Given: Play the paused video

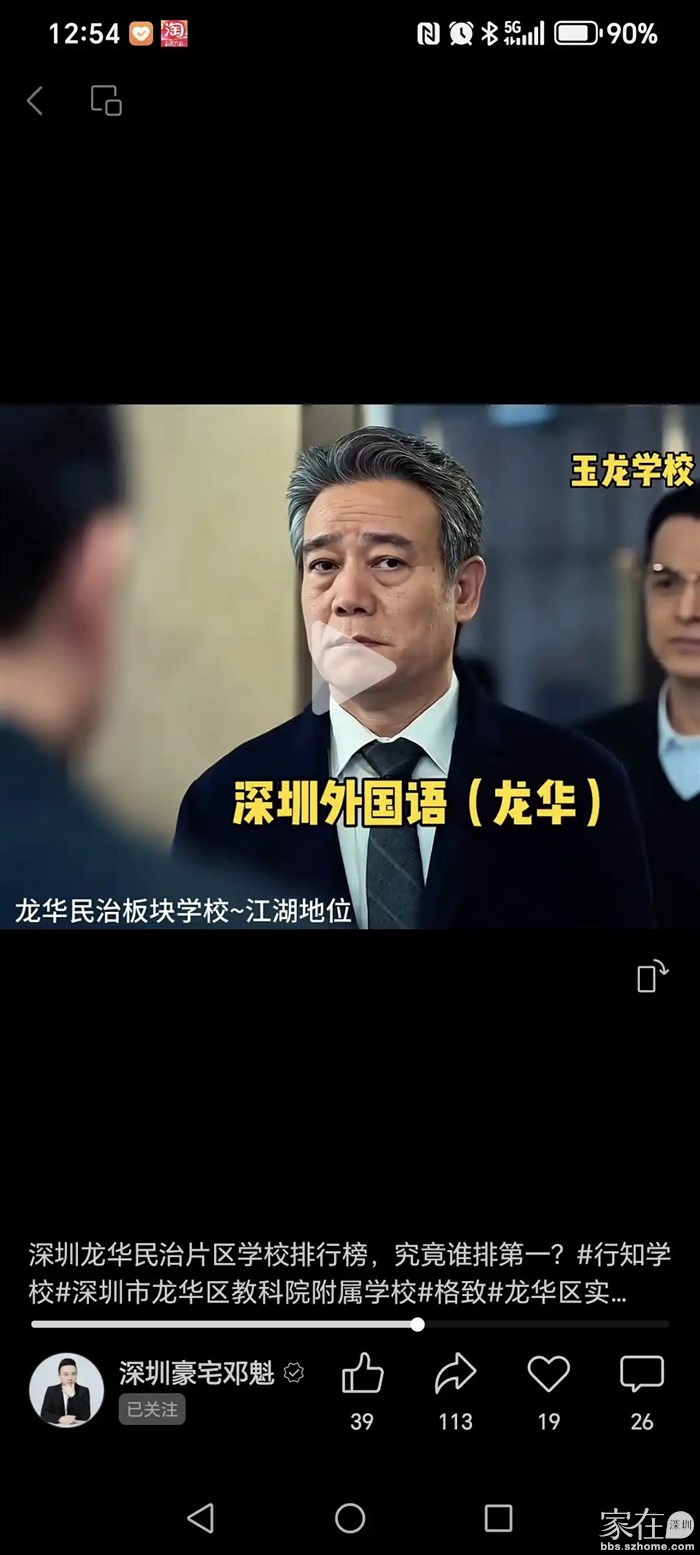Looking at the screenshot, I should tap(350, 667).
